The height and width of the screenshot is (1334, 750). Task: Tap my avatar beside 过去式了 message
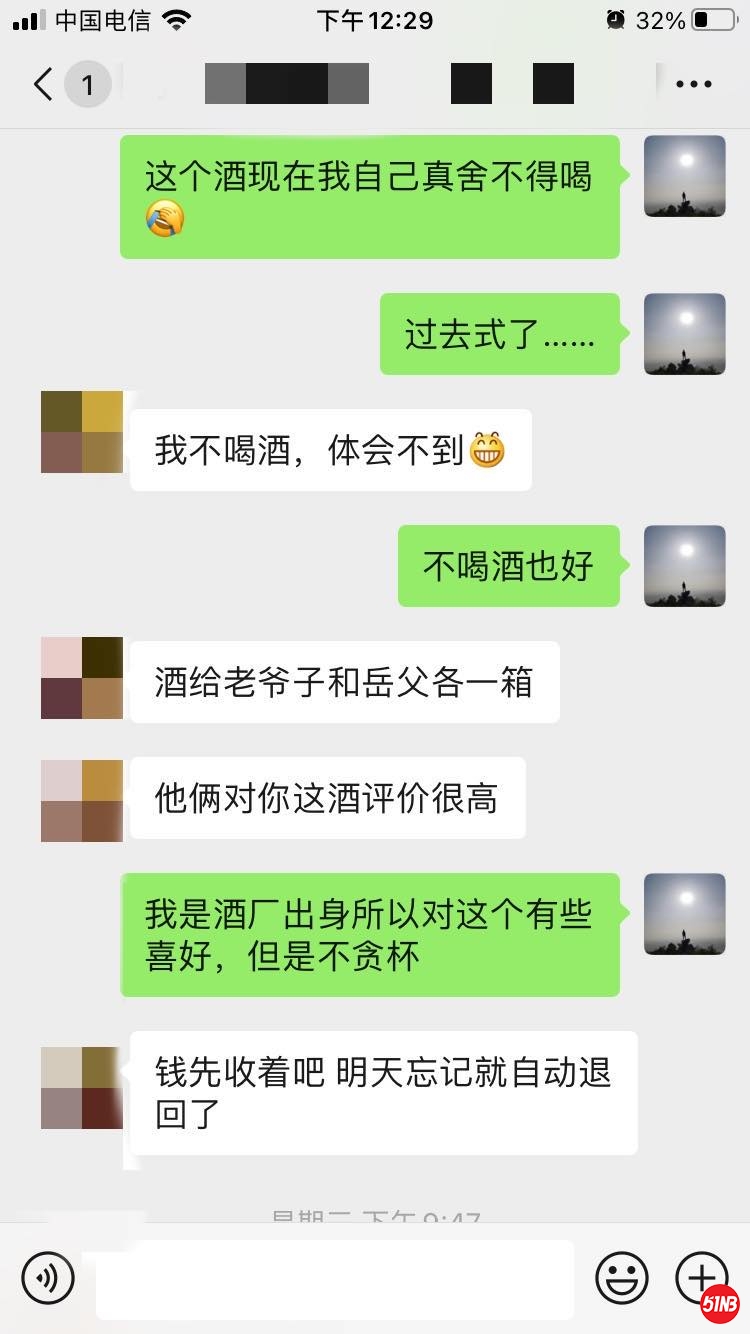point(684,334)
